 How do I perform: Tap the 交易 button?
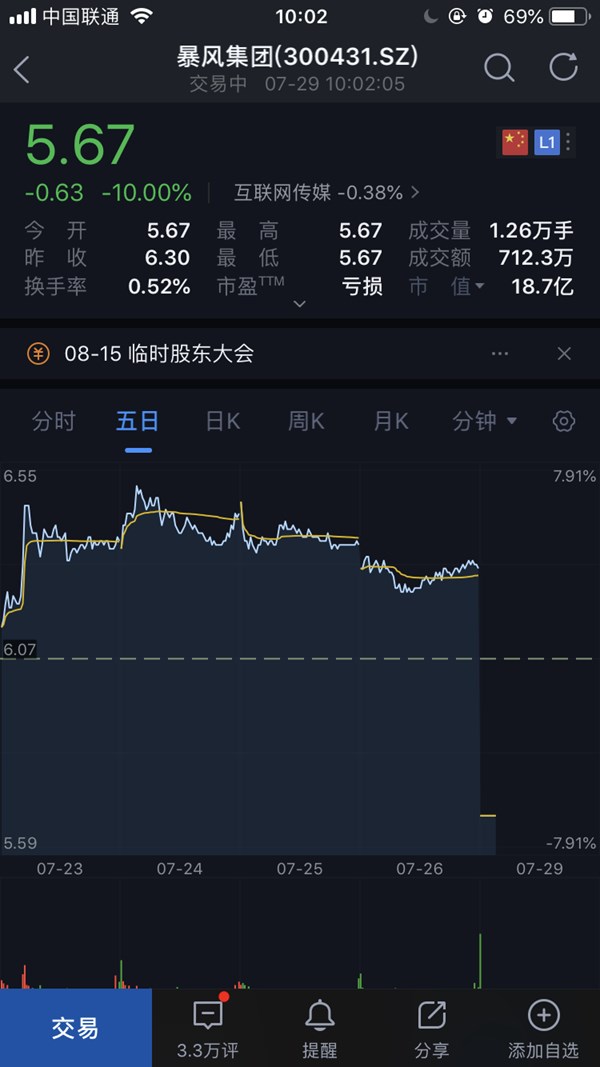pos(76,1028)
